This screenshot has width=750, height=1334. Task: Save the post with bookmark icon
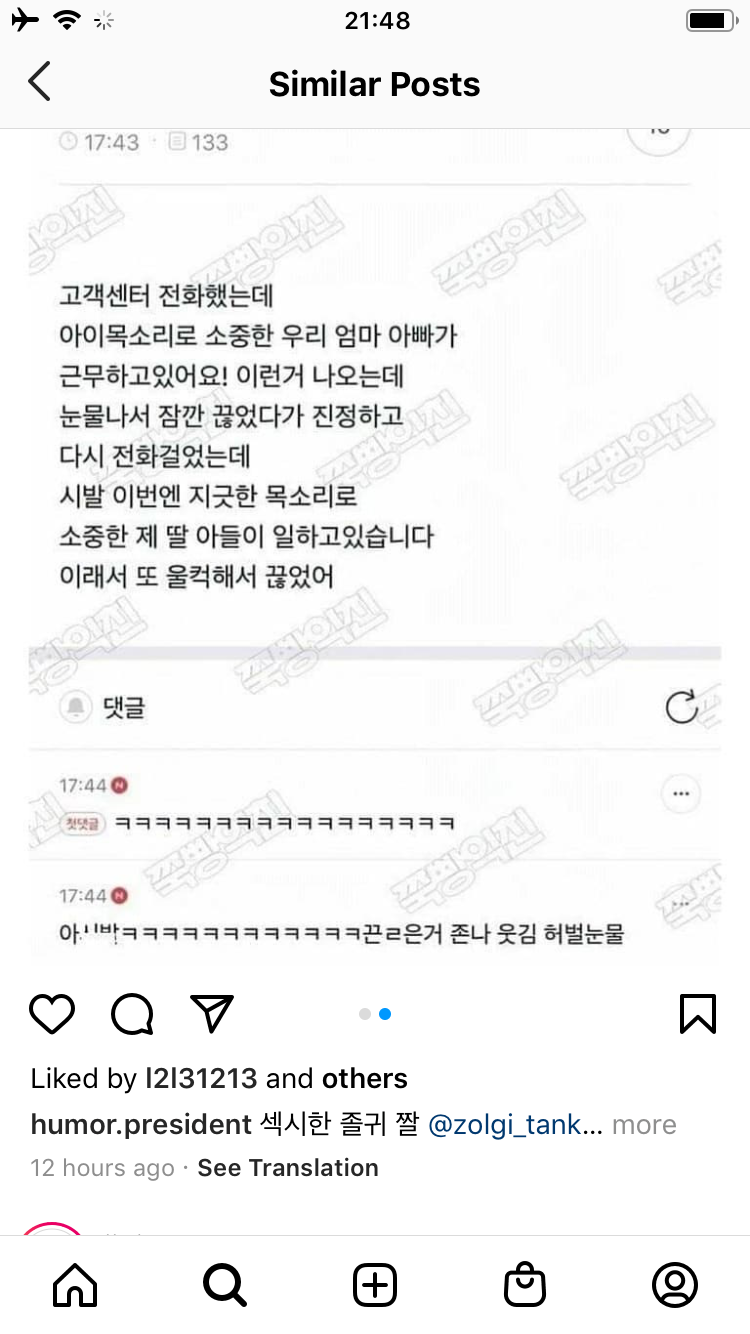pos(697,1014)
